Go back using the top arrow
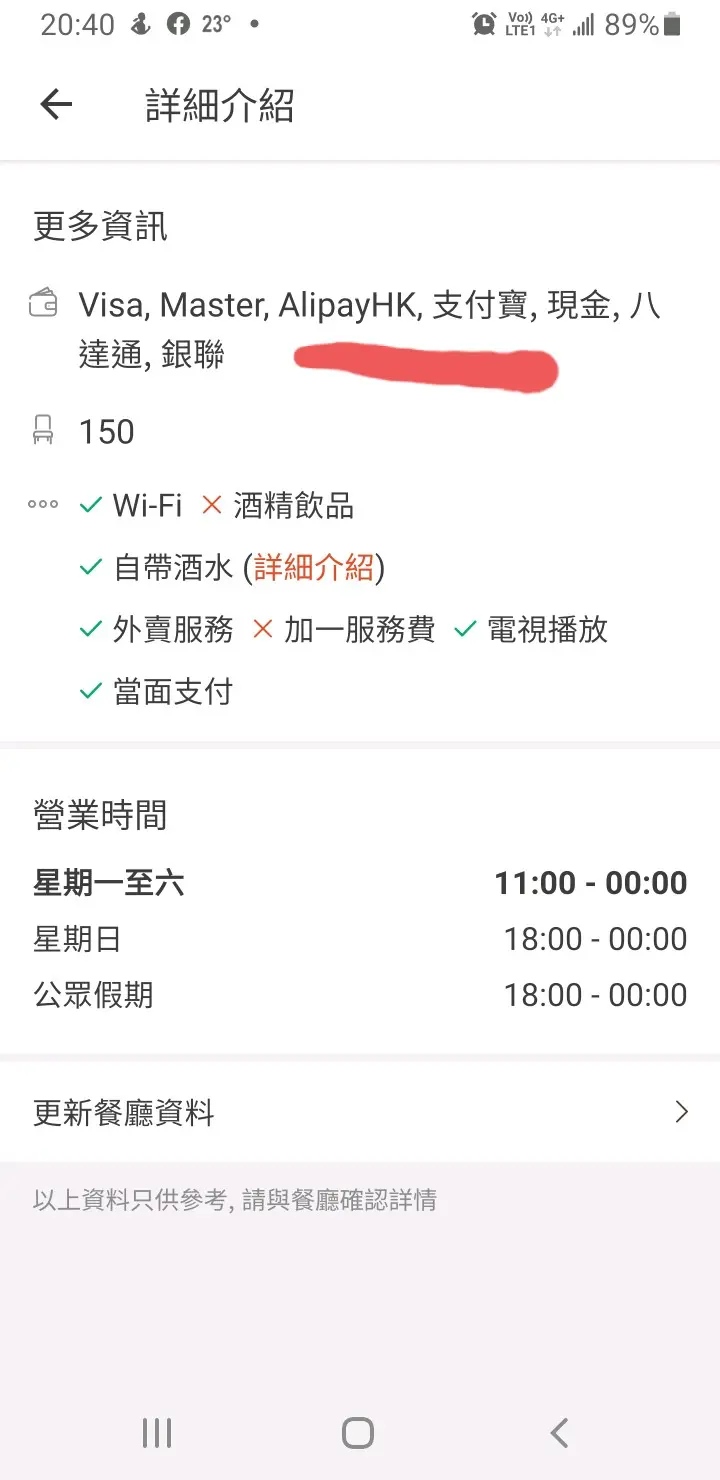Screen dimensions: 720x1480 (56, 105)
